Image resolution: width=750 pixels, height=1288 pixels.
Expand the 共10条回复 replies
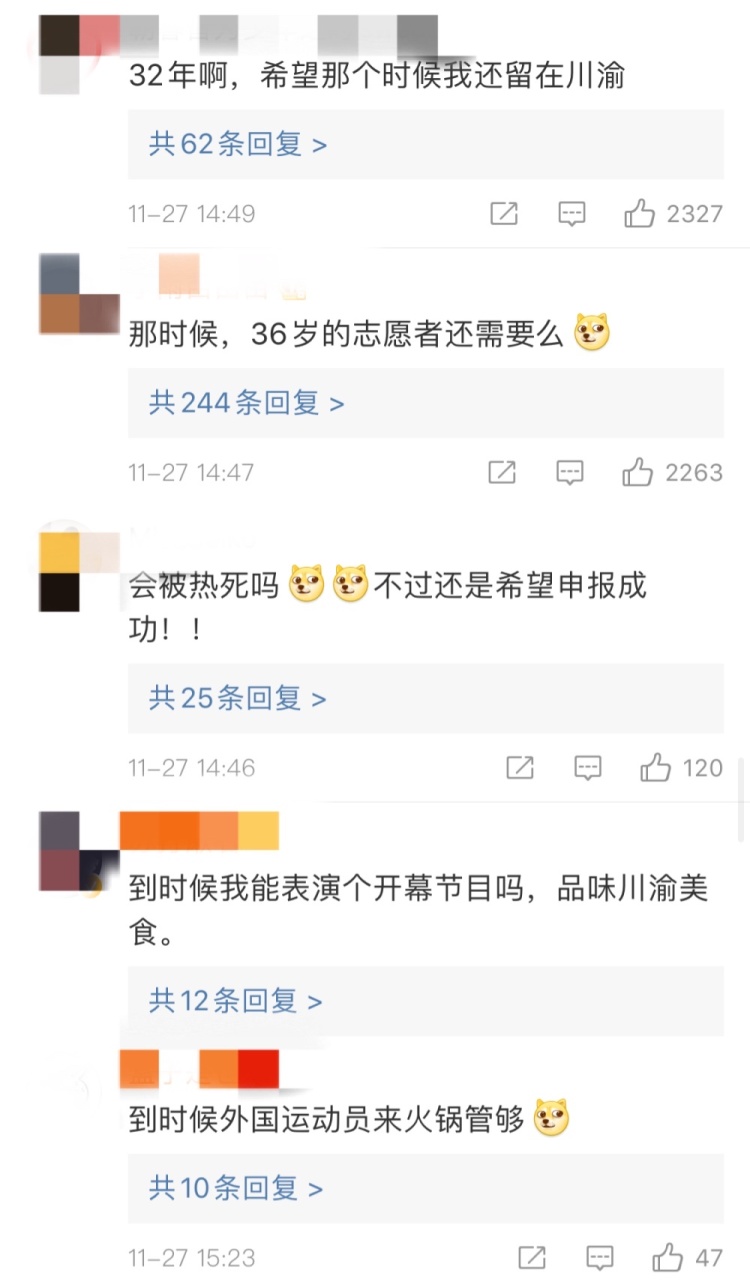coord(236,1188)
